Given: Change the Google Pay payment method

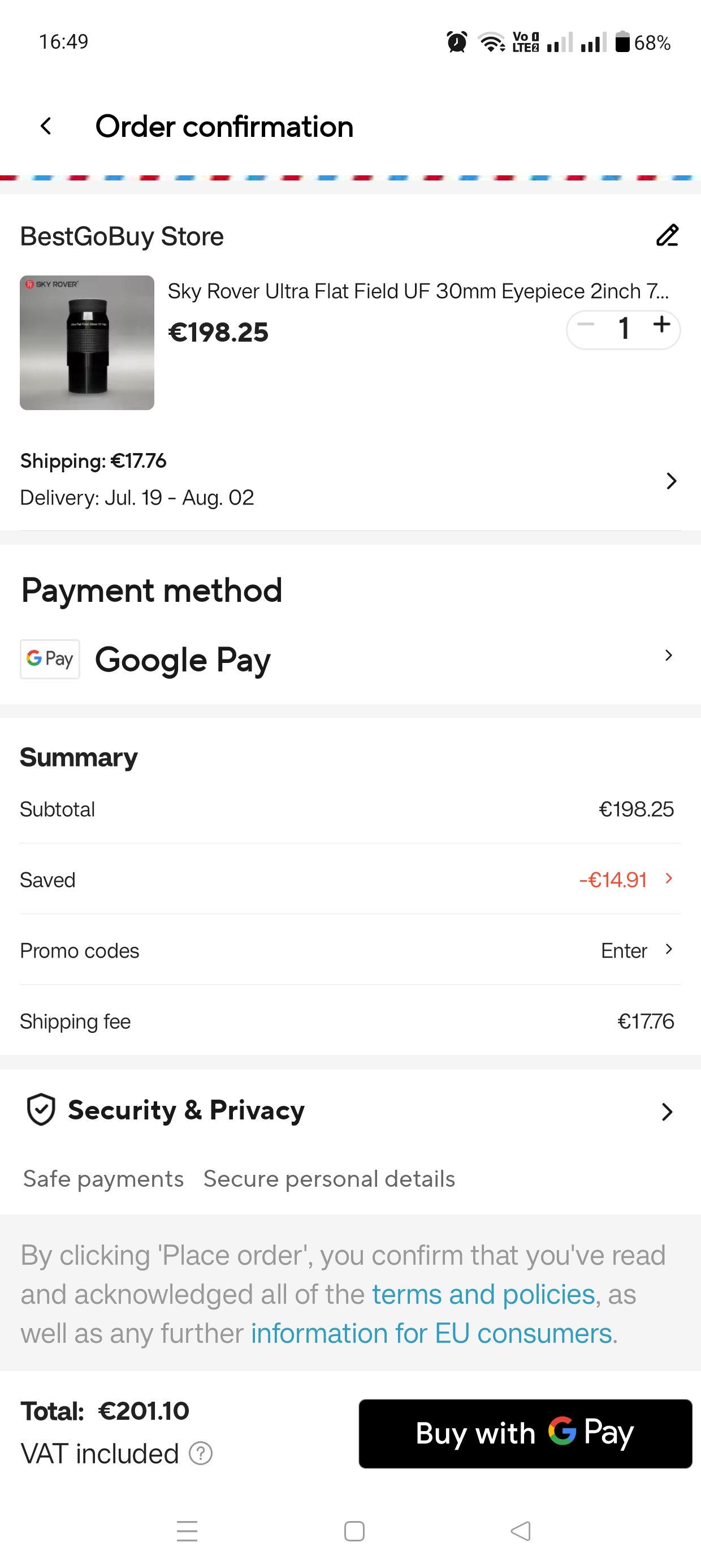Looking at the screenshot, I should [350, 658].
